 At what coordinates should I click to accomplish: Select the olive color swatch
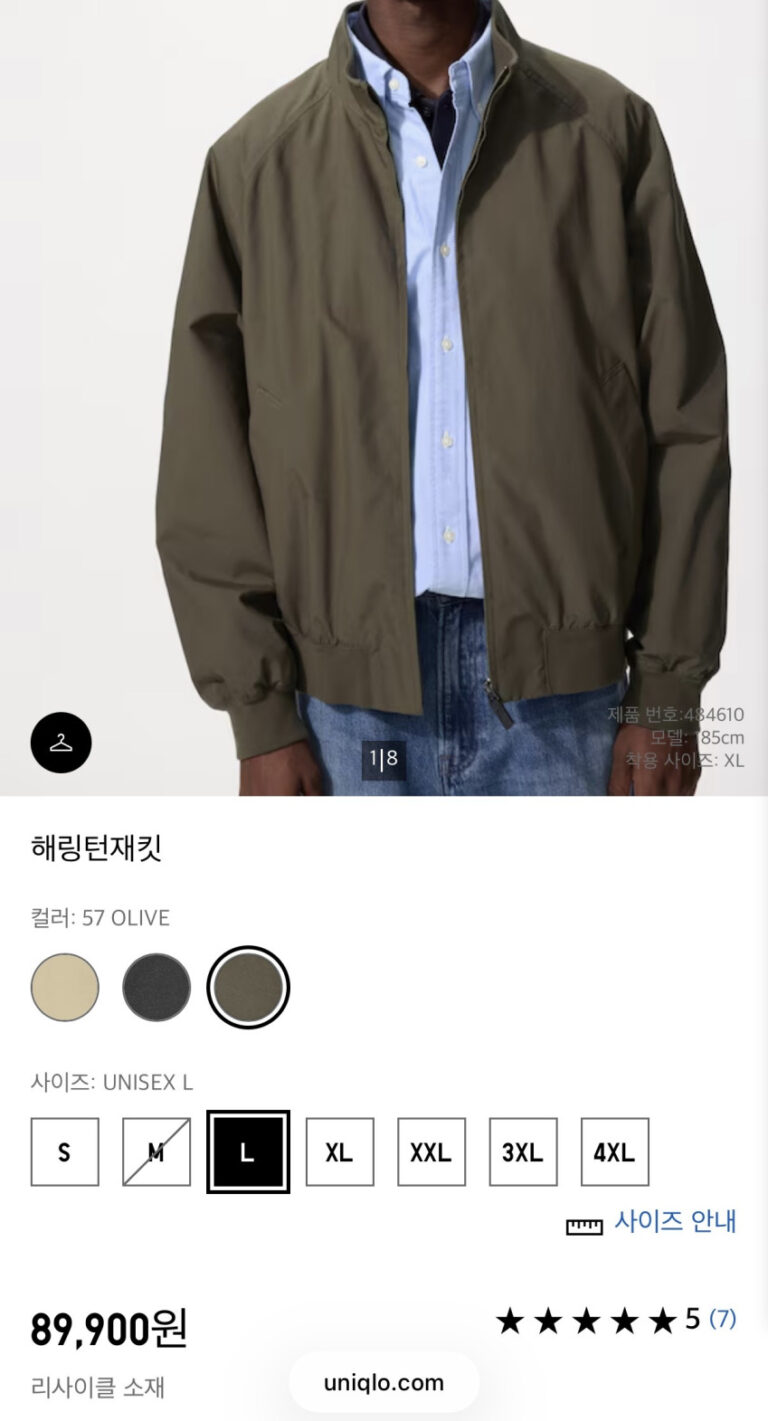click(248, 987)
